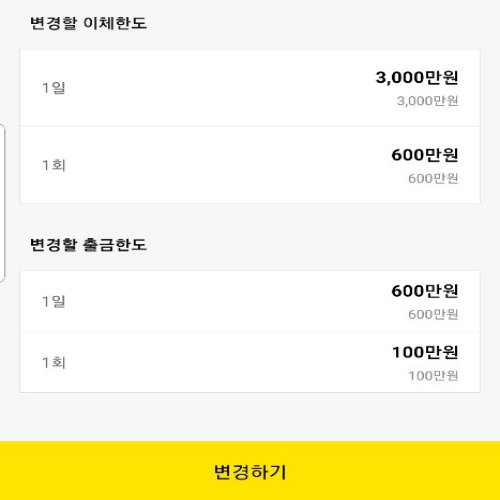The image size is (500, 500).
Task: Tap the yellow 변경하기 button
Action: coord(250,470)
